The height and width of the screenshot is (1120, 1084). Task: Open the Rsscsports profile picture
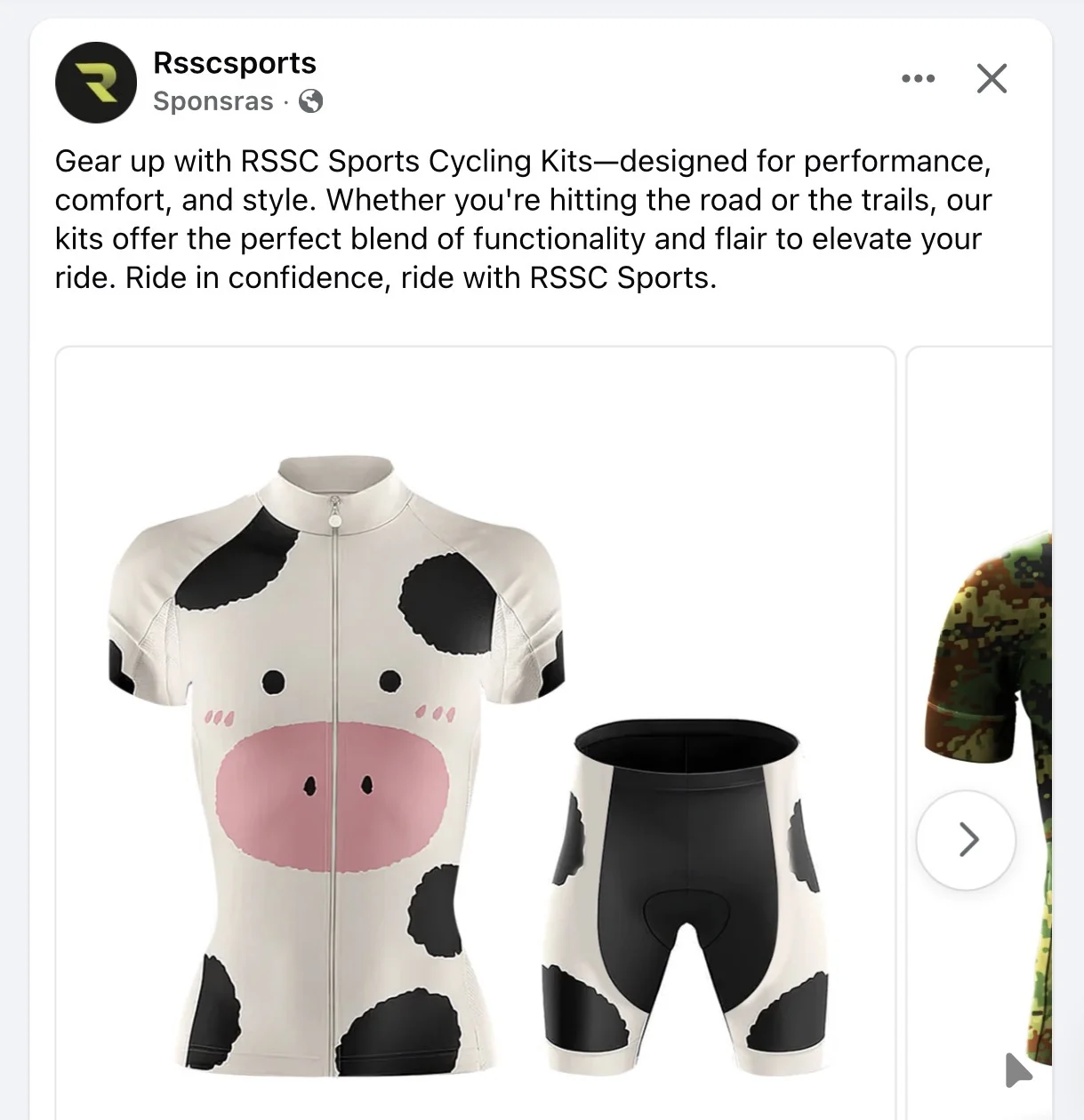(x=96, y=82)
